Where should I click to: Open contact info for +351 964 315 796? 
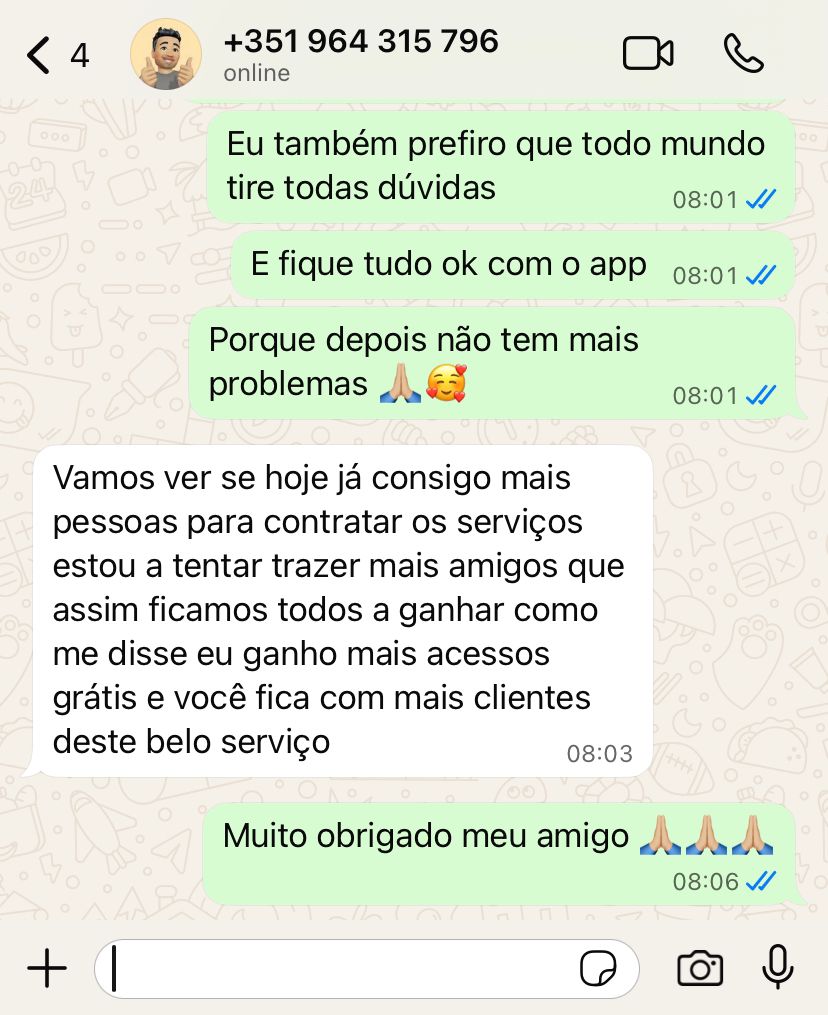click(x=360, y=54)
